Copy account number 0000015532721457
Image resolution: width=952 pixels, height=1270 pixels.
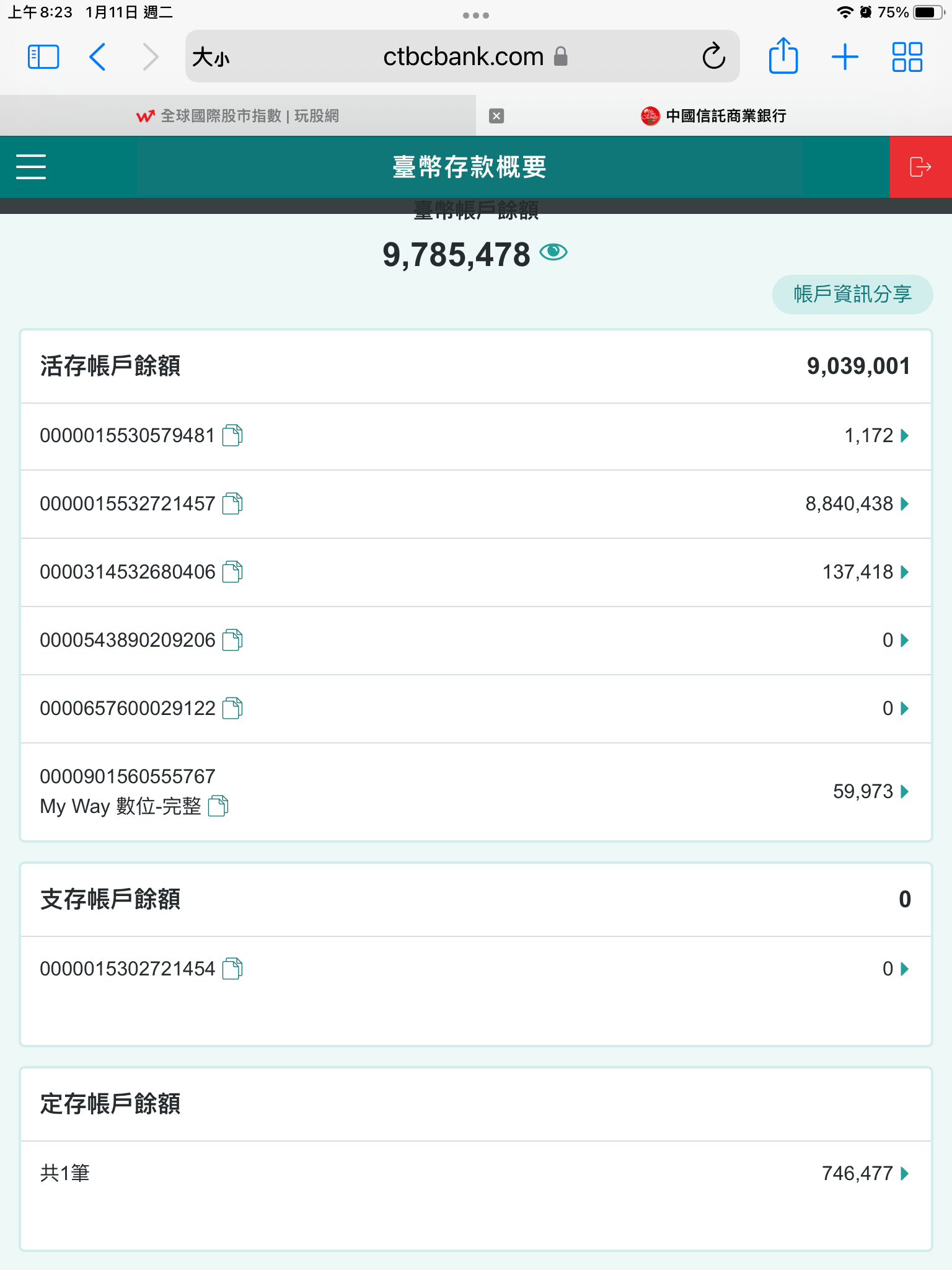(232, 504)
